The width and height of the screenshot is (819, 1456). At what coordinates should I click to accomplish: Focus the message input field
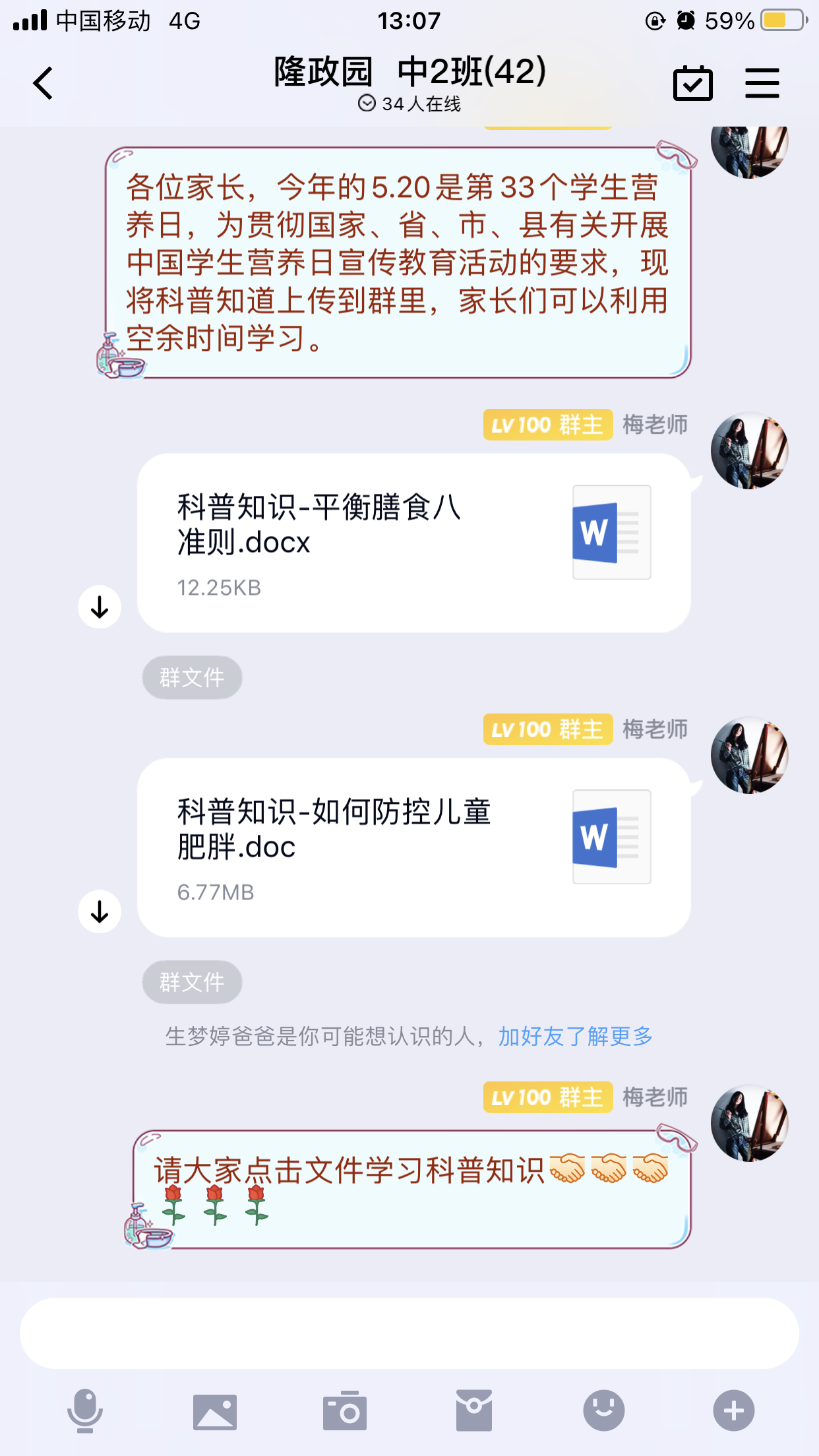click(x=409, y=1333)
